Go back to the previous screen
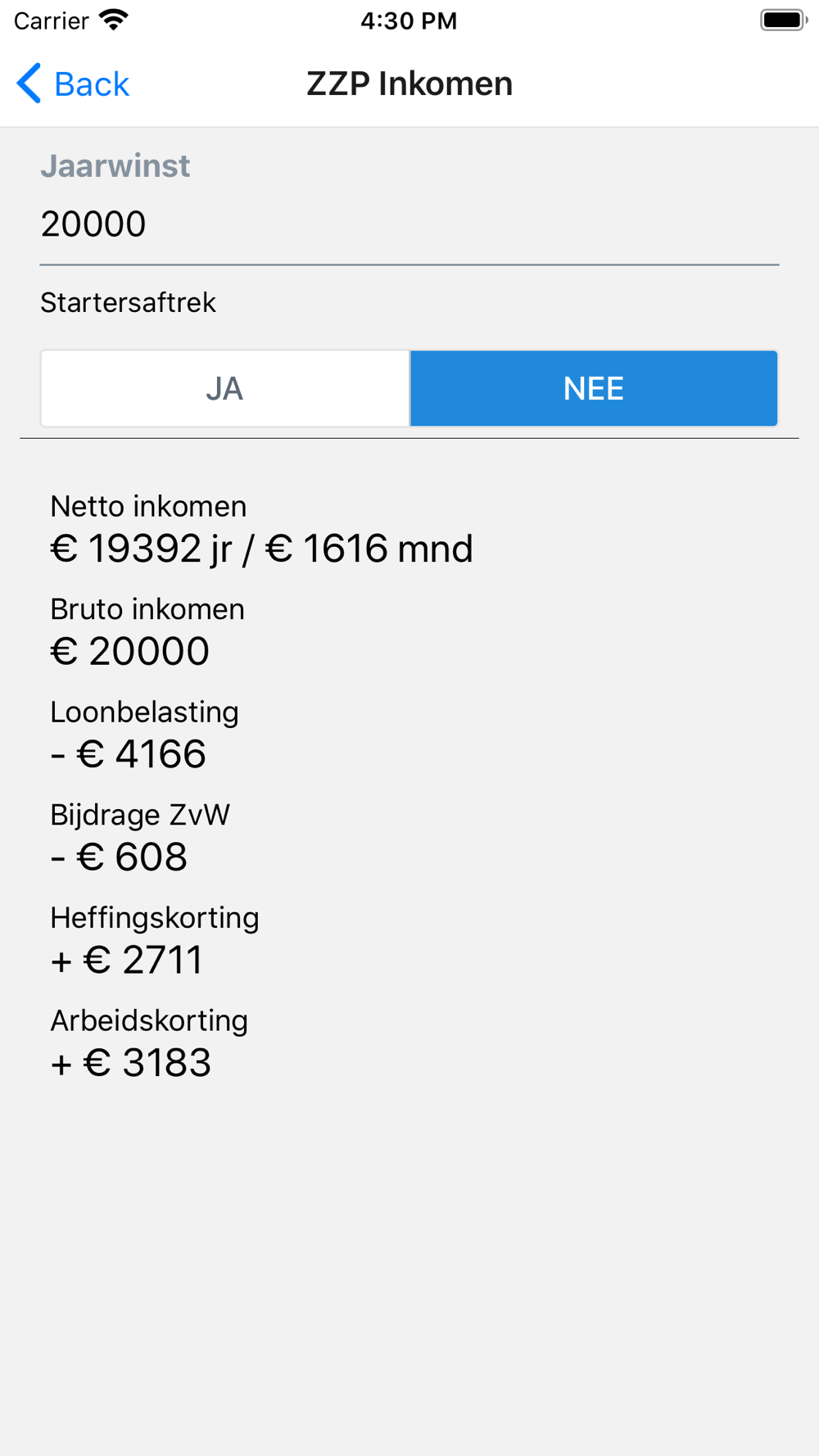This screenshot has width=819, height=1456. (73, 84)
